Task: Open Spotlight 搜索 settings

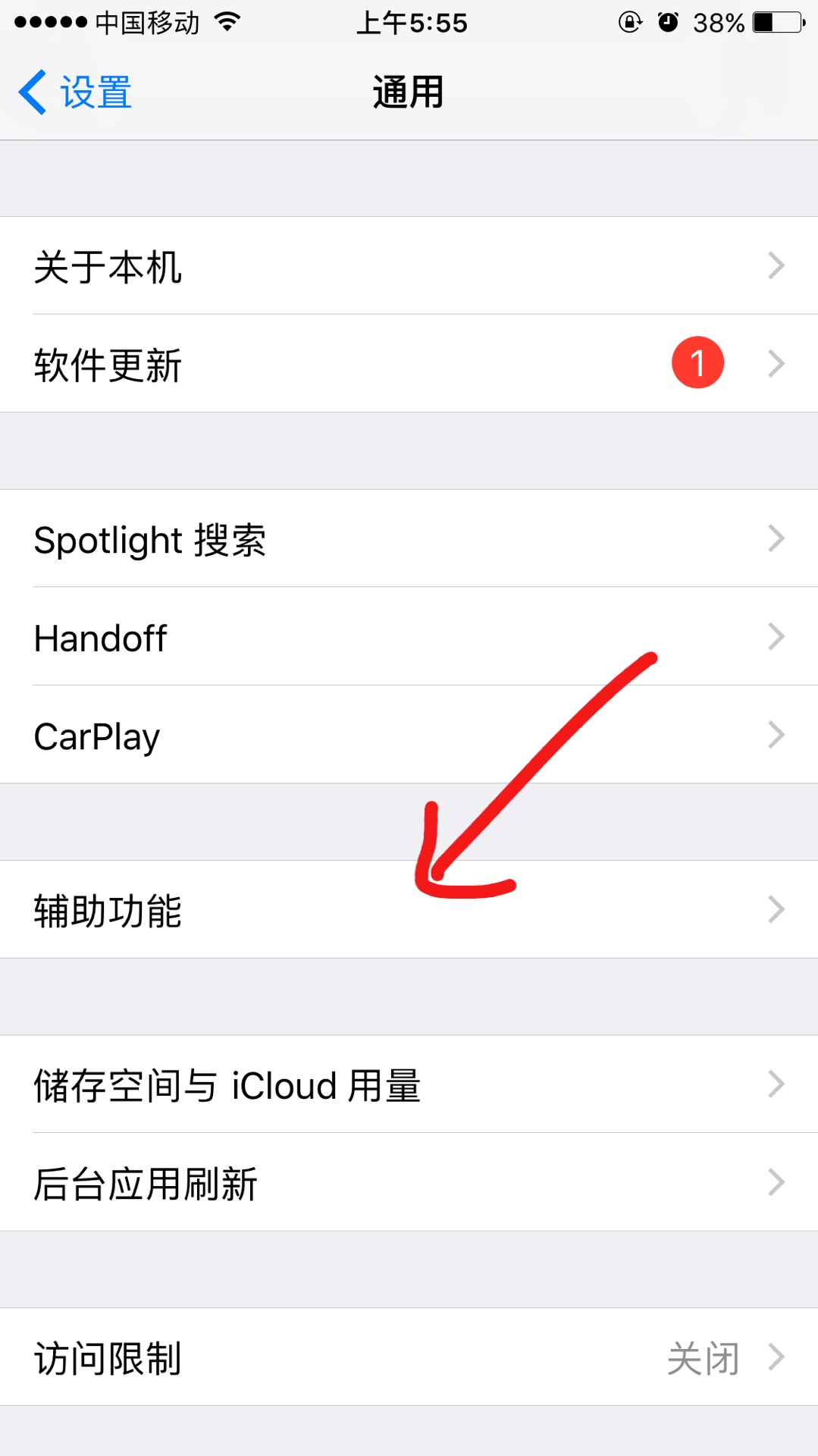Action: click(x=409, y=539)
